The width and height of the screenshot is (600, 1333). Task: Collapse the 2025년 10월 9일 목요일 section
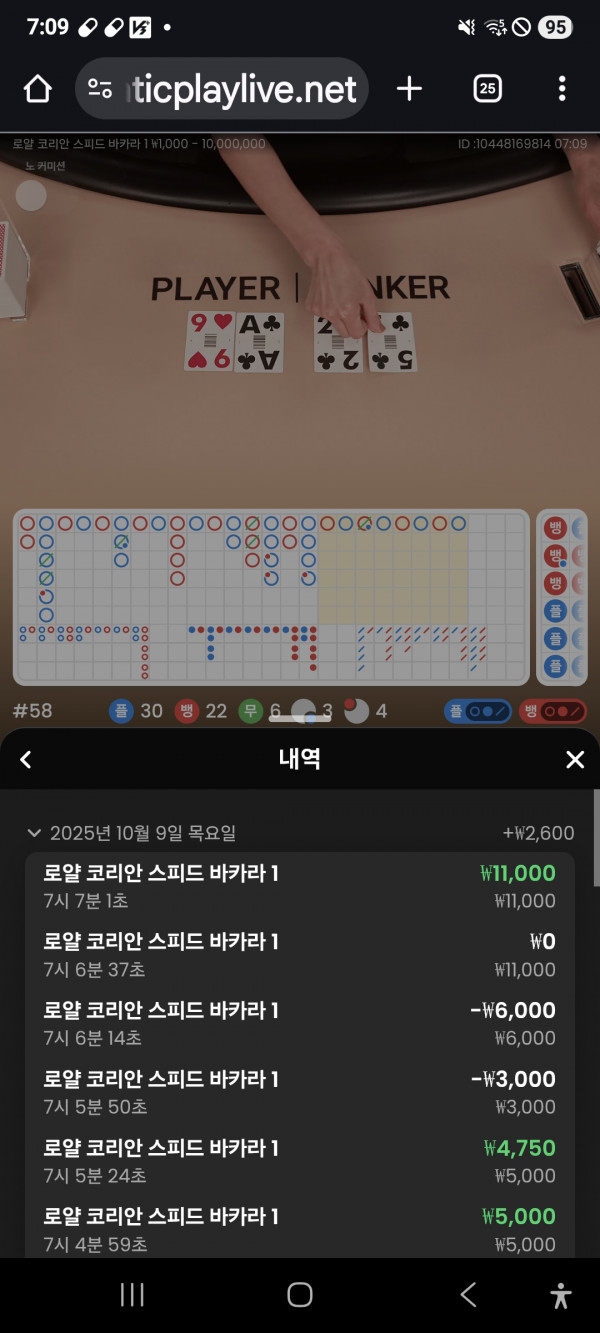[x=35, y=833]
